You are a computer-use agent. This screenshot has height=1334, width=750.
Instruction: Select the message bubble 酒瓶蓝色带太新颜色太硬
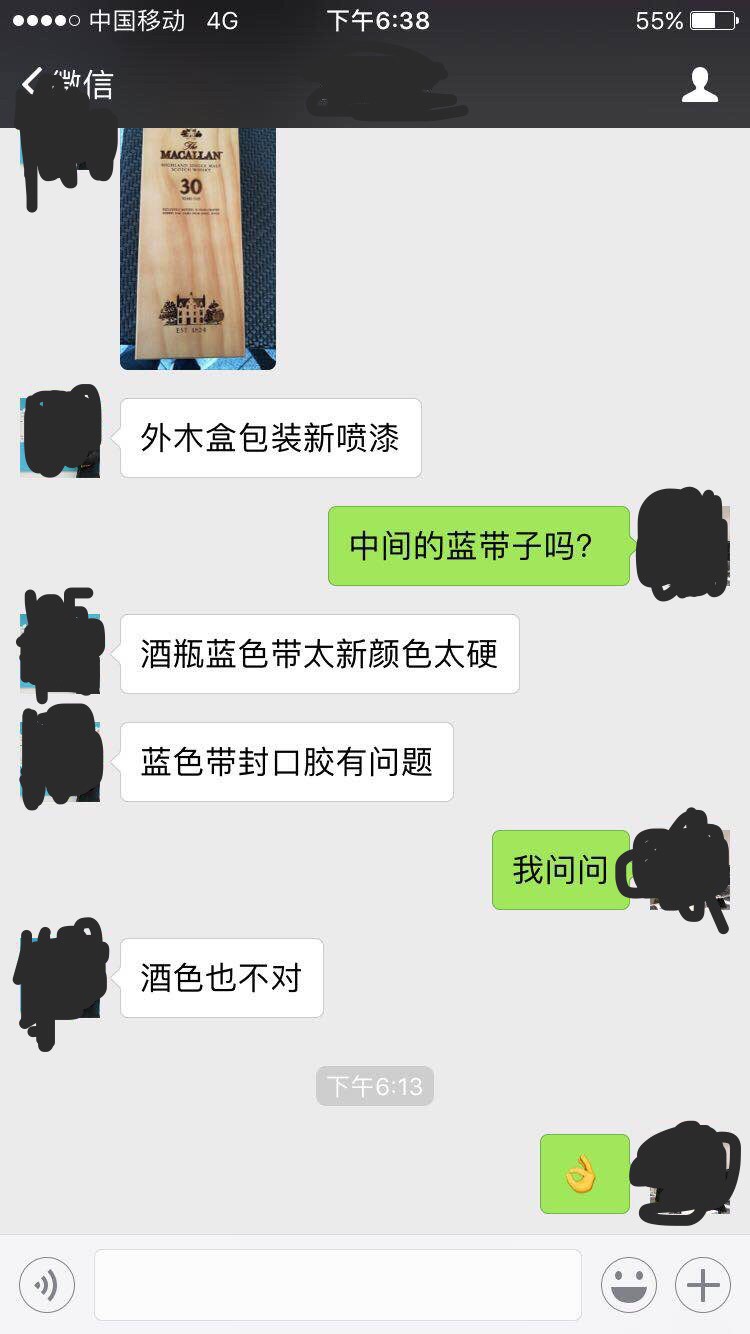click(x=320, y=654)
